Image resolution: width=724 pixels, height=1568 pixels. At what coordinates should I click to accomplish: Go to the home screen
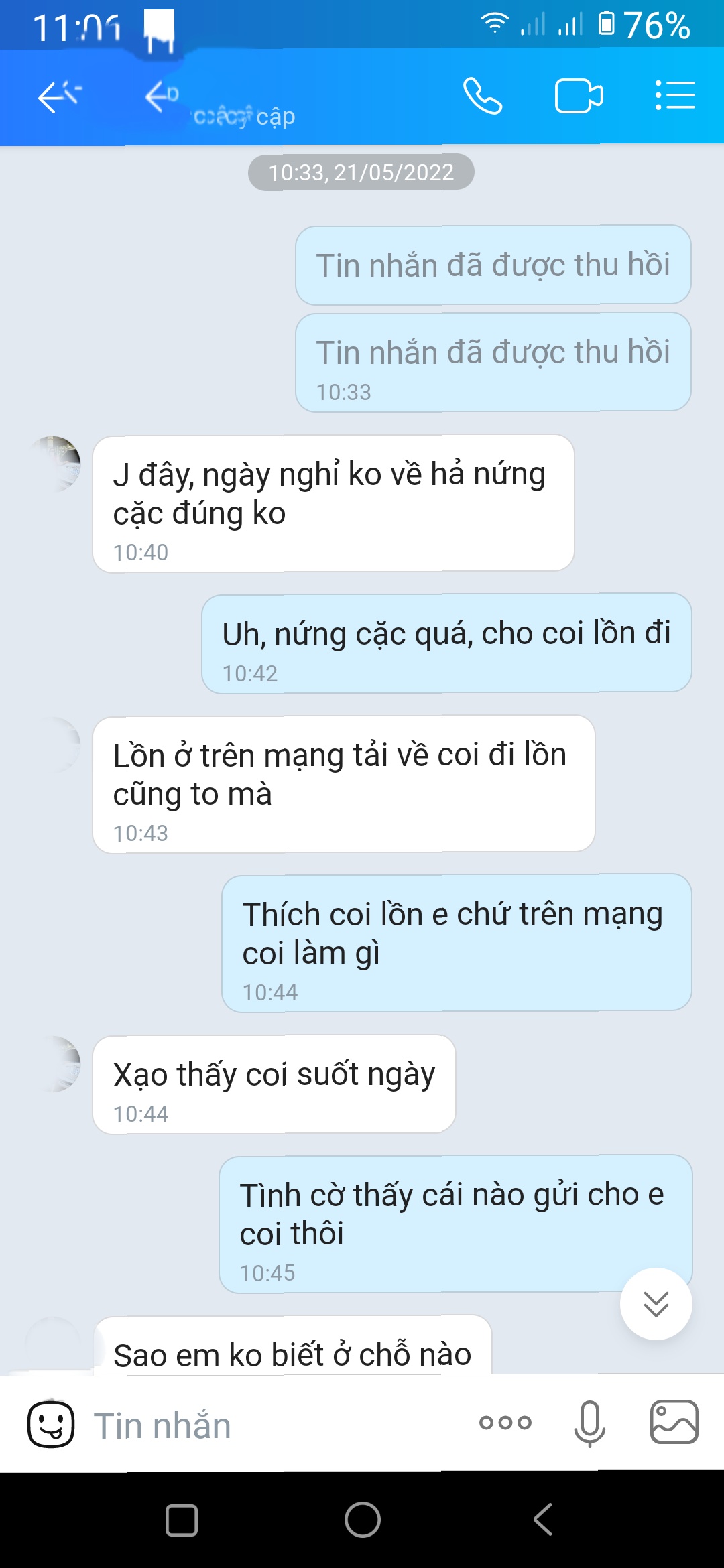[363, 1519]
